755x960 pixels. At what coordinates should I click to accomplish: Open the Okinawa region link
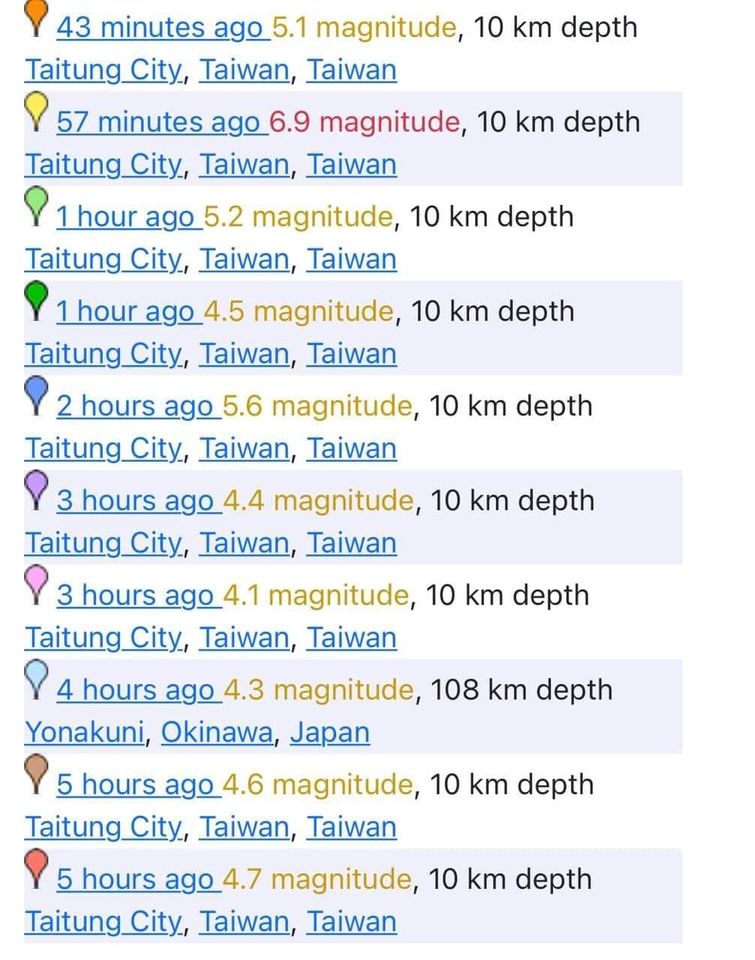pyautogui.click(x=217, y=733)
